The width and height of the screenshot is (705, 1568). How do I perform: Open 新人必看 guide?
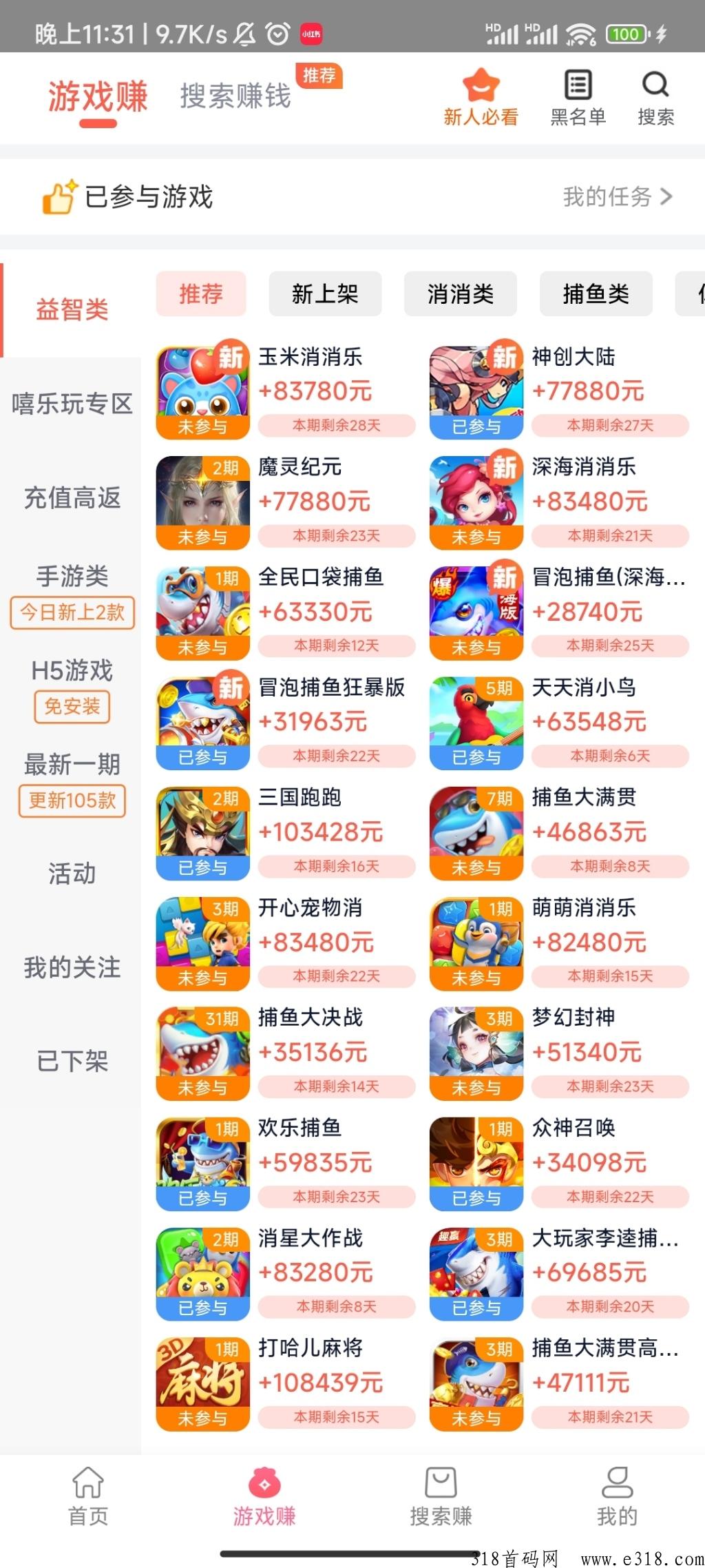(481, 97)
